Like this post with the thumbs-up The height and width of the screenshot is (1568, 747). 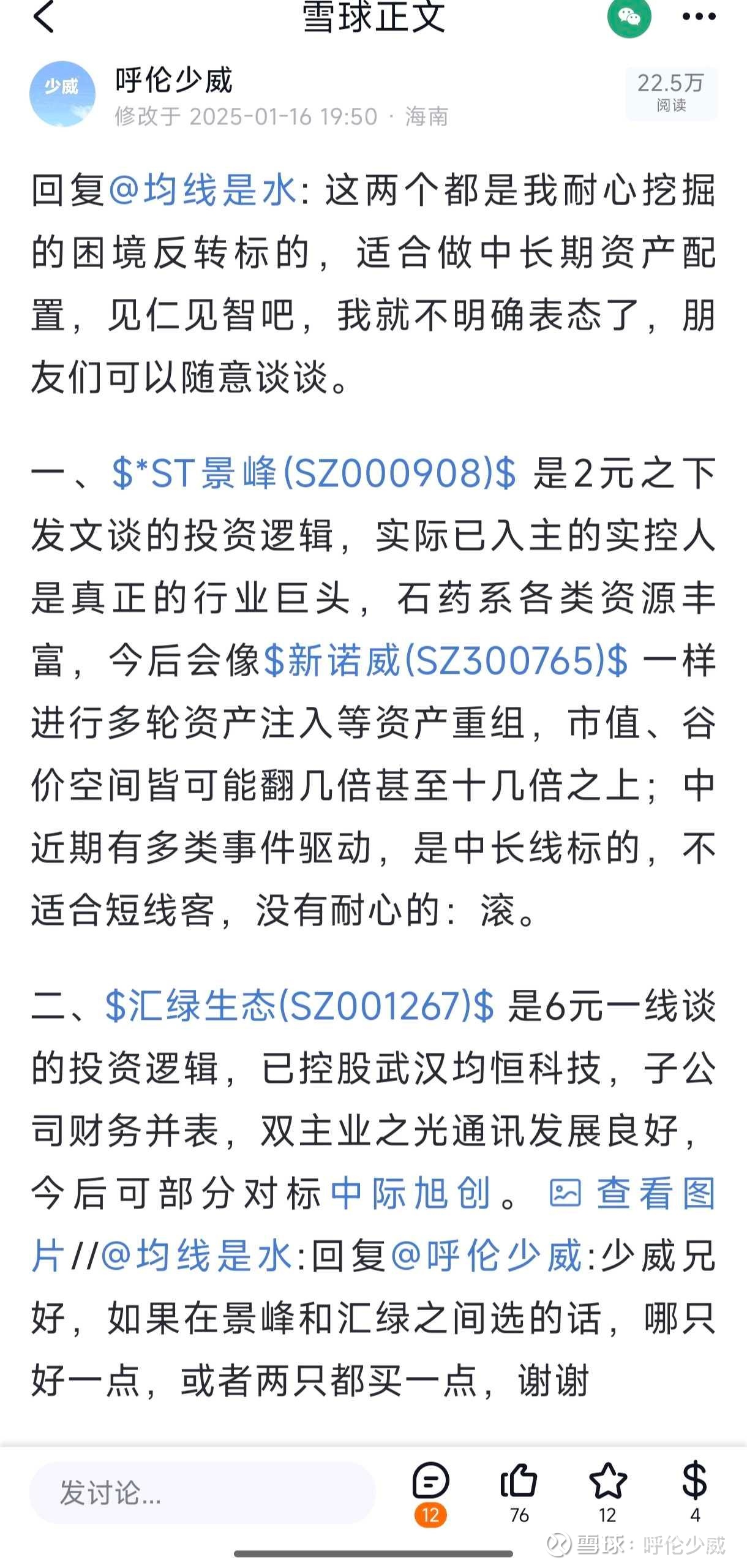(519, 1493)
